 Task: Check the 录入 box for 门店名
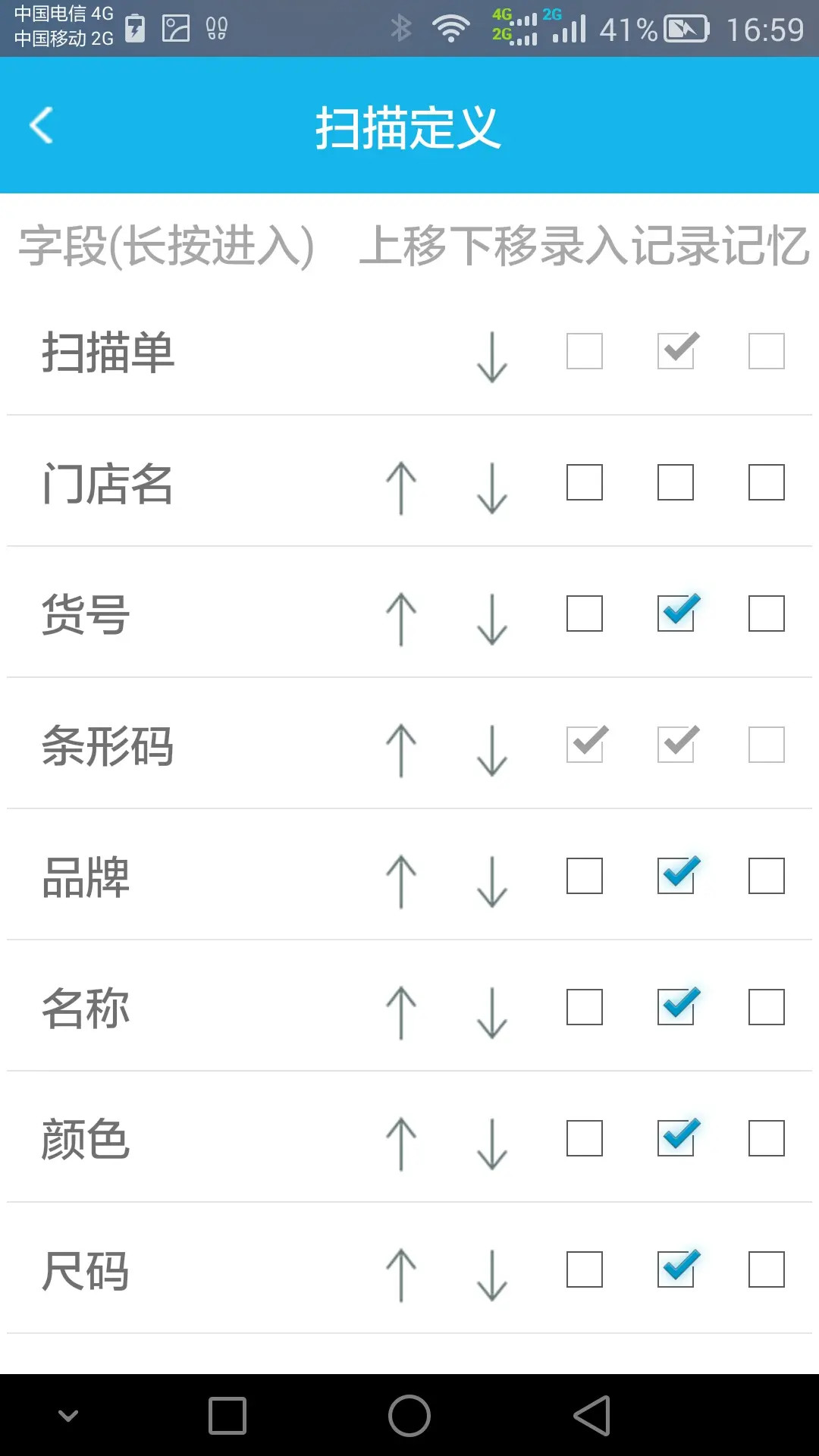tap(585, 482)
